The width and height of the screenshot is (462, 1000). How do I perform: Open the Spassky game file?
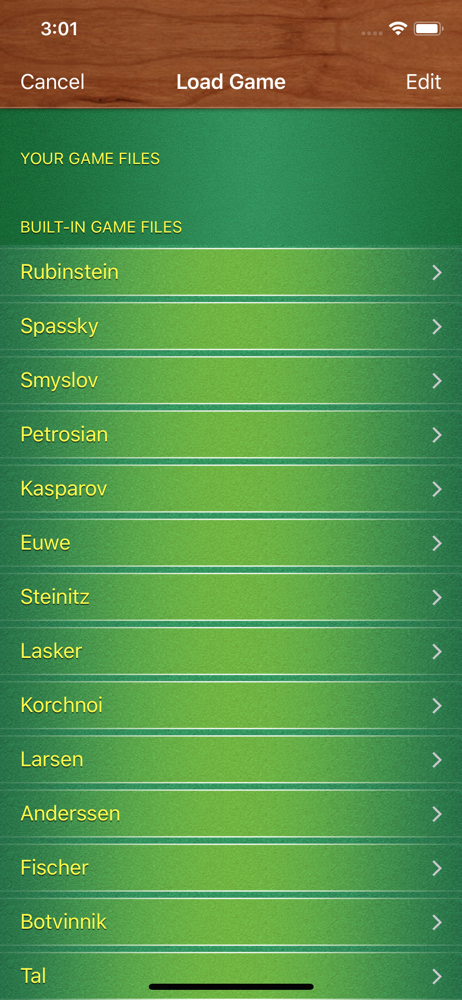(231, 327)
